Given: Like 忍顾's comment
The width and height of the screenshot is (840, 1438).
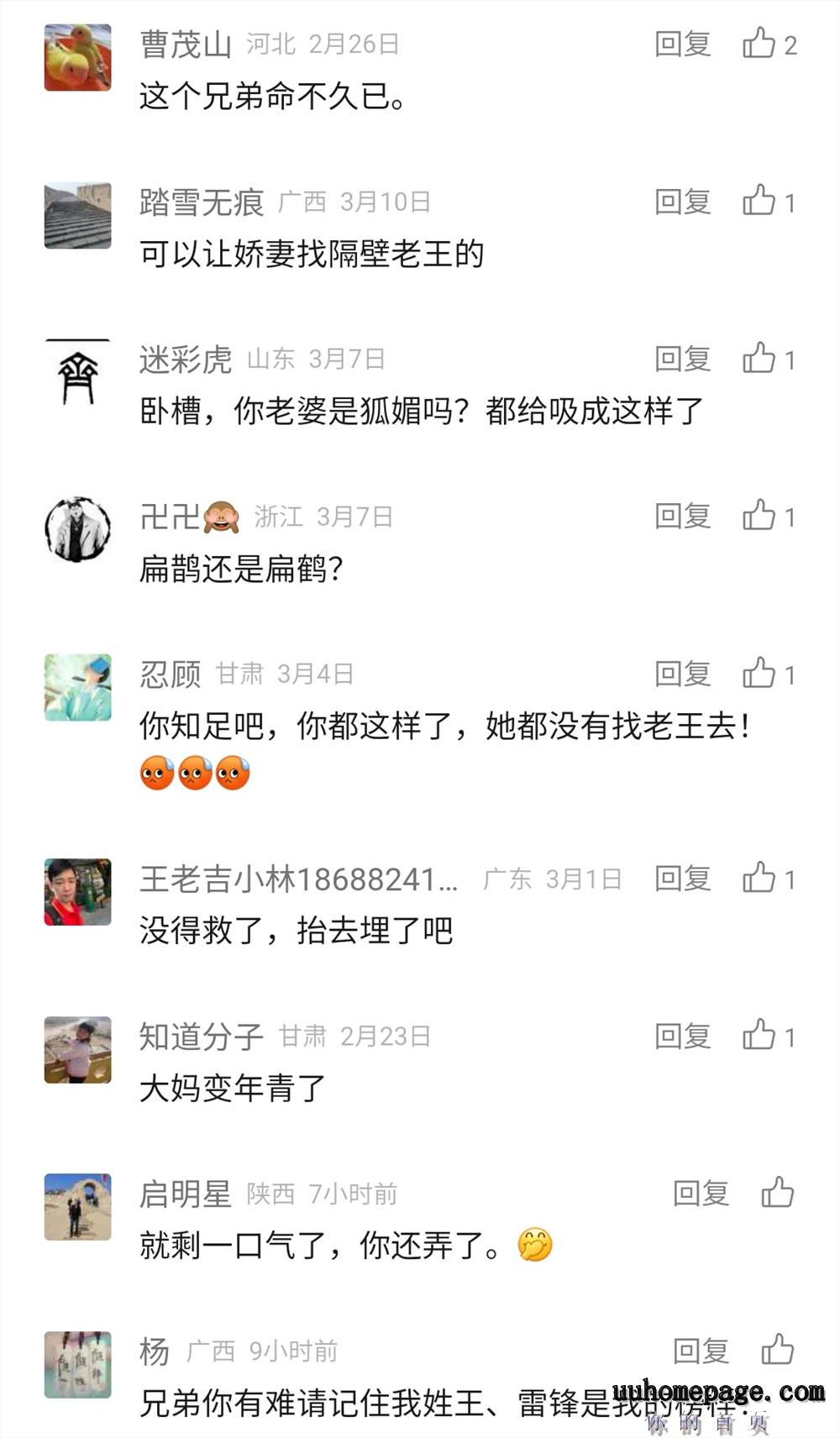Looking at the screenshot, I should pyautogui.click(x=759, y=674).
